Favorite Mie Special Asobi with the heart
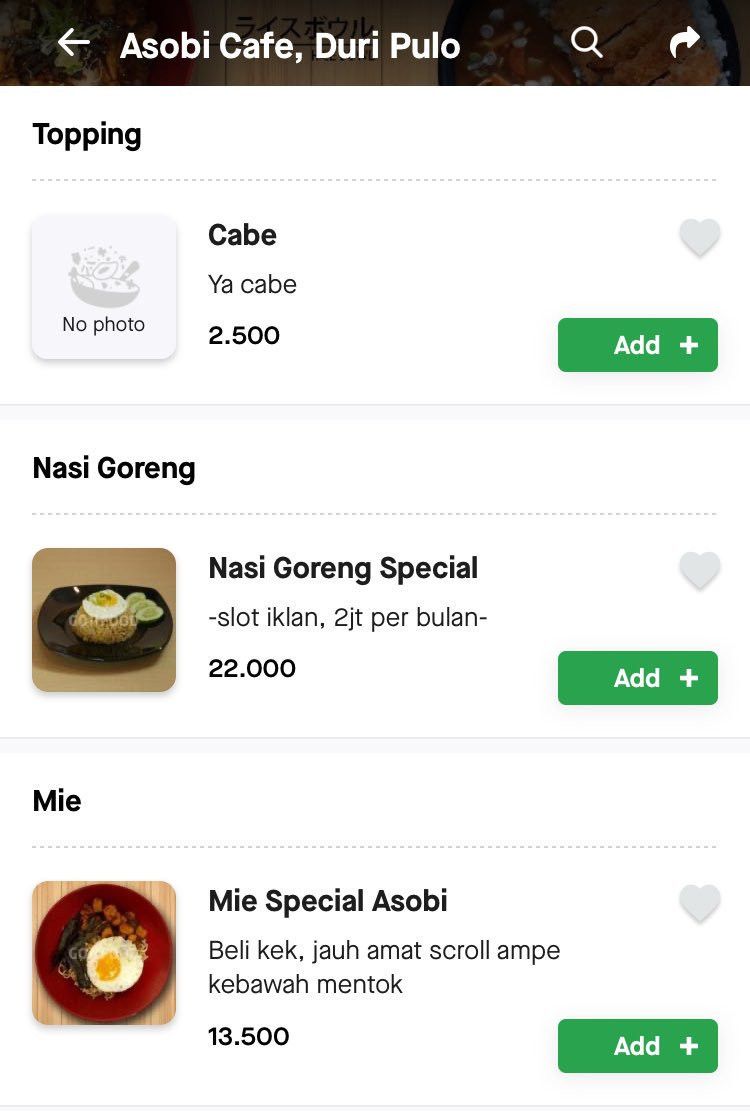This screenshot has height=1111, width=750. [700, 903]
